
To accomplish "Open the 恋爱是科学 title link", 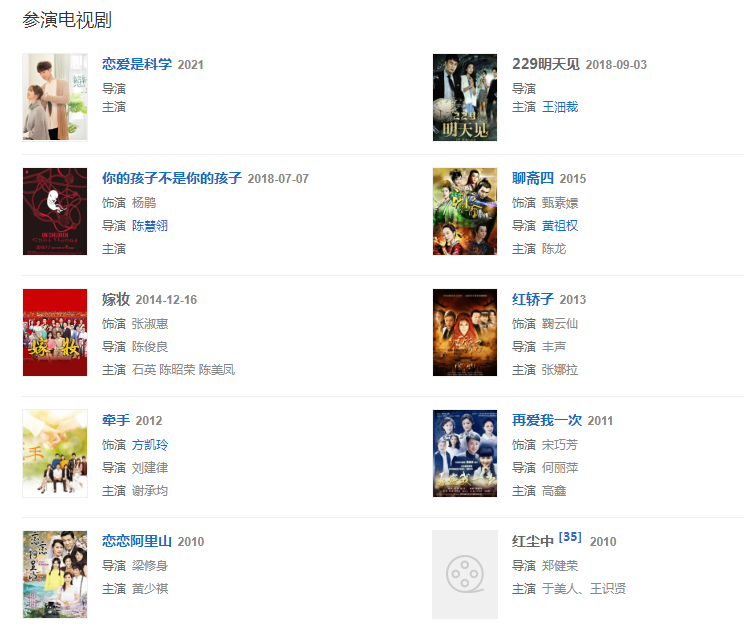I will (137, 64).
